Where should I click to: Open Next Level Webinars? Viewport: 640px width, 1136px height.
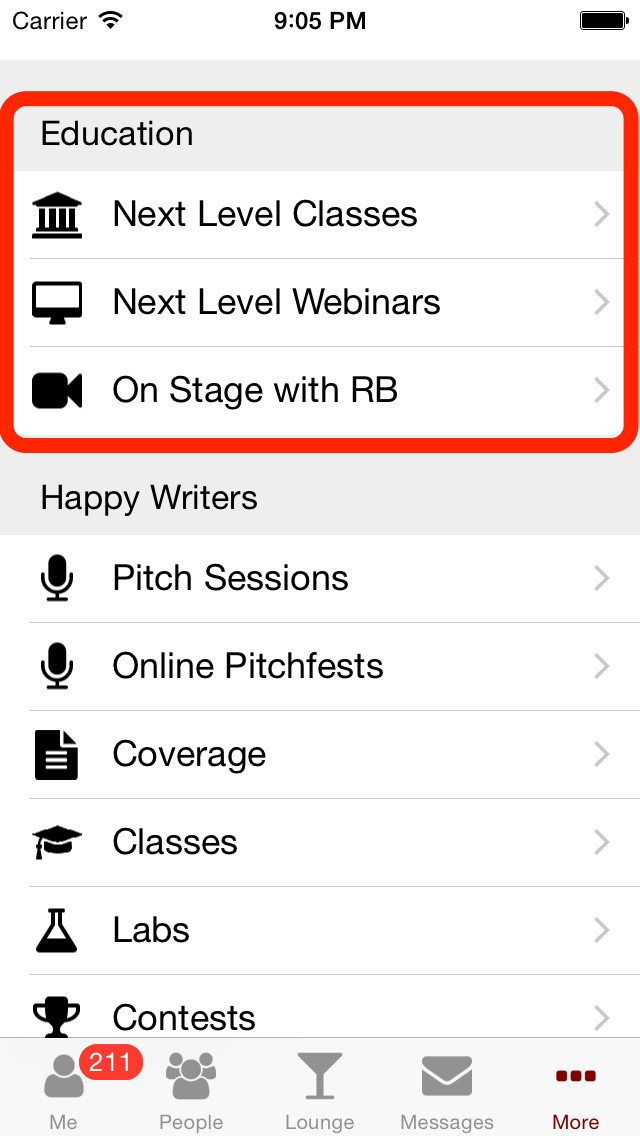point(320,302)
